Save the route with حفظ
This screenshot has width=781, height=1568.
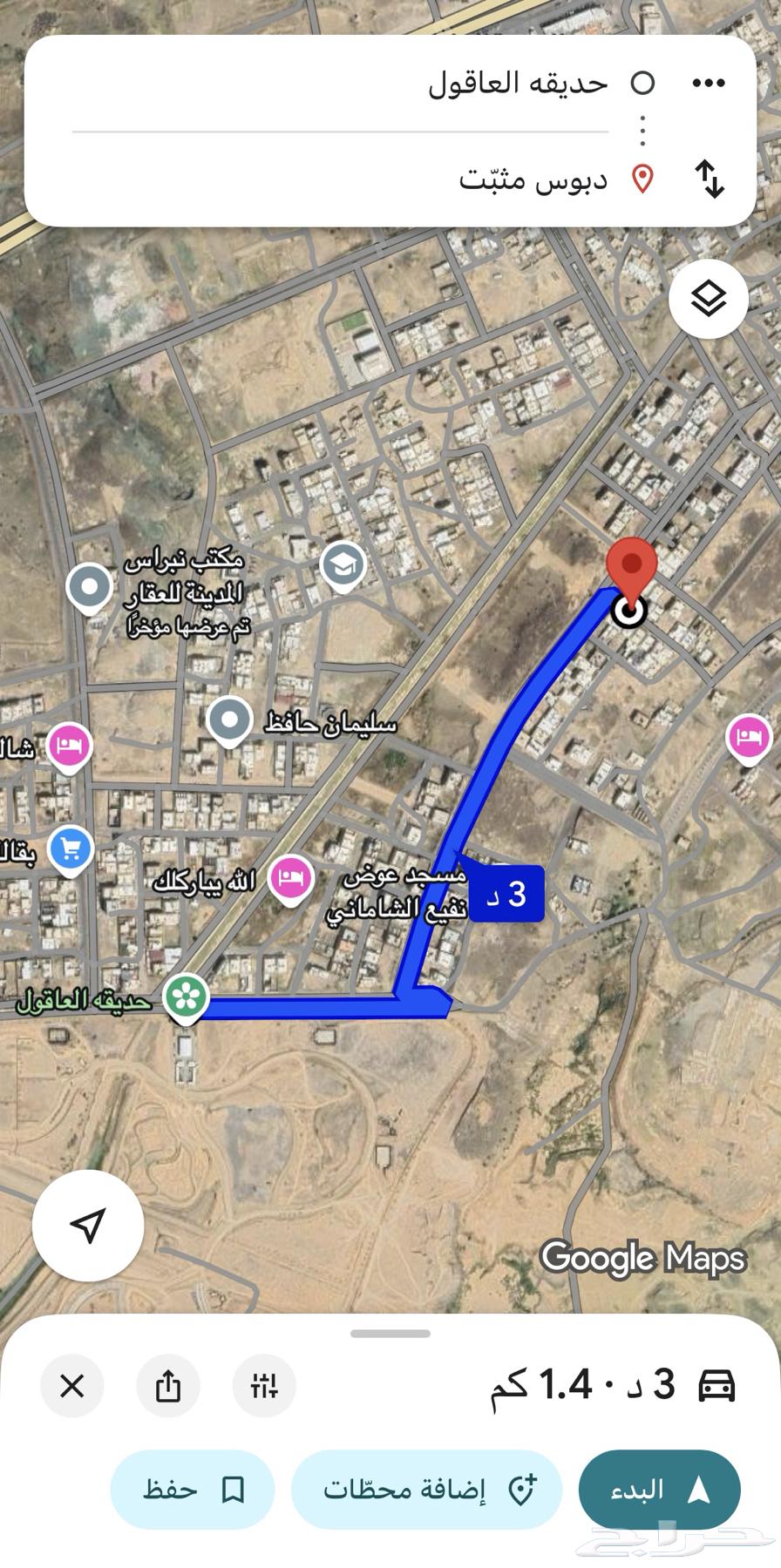(x=193, y=1490)
